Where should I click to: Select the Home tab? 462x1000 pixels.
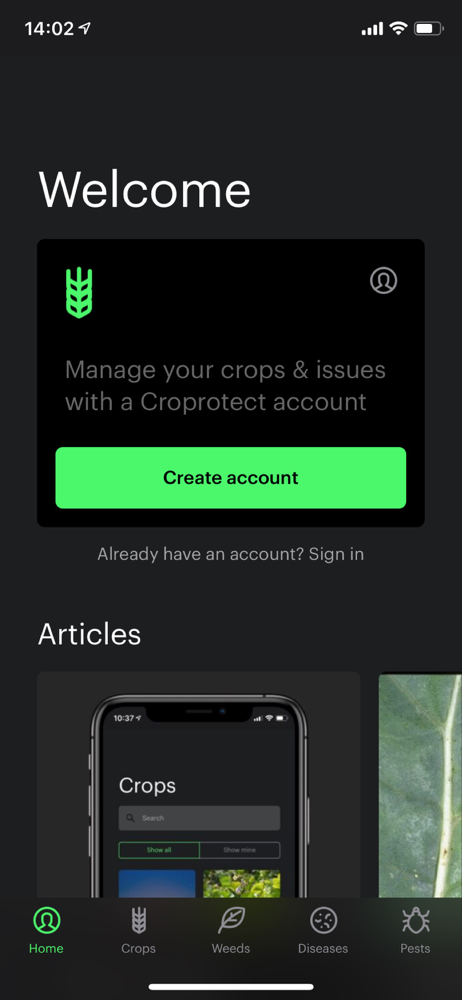click(x=46, y=930)
